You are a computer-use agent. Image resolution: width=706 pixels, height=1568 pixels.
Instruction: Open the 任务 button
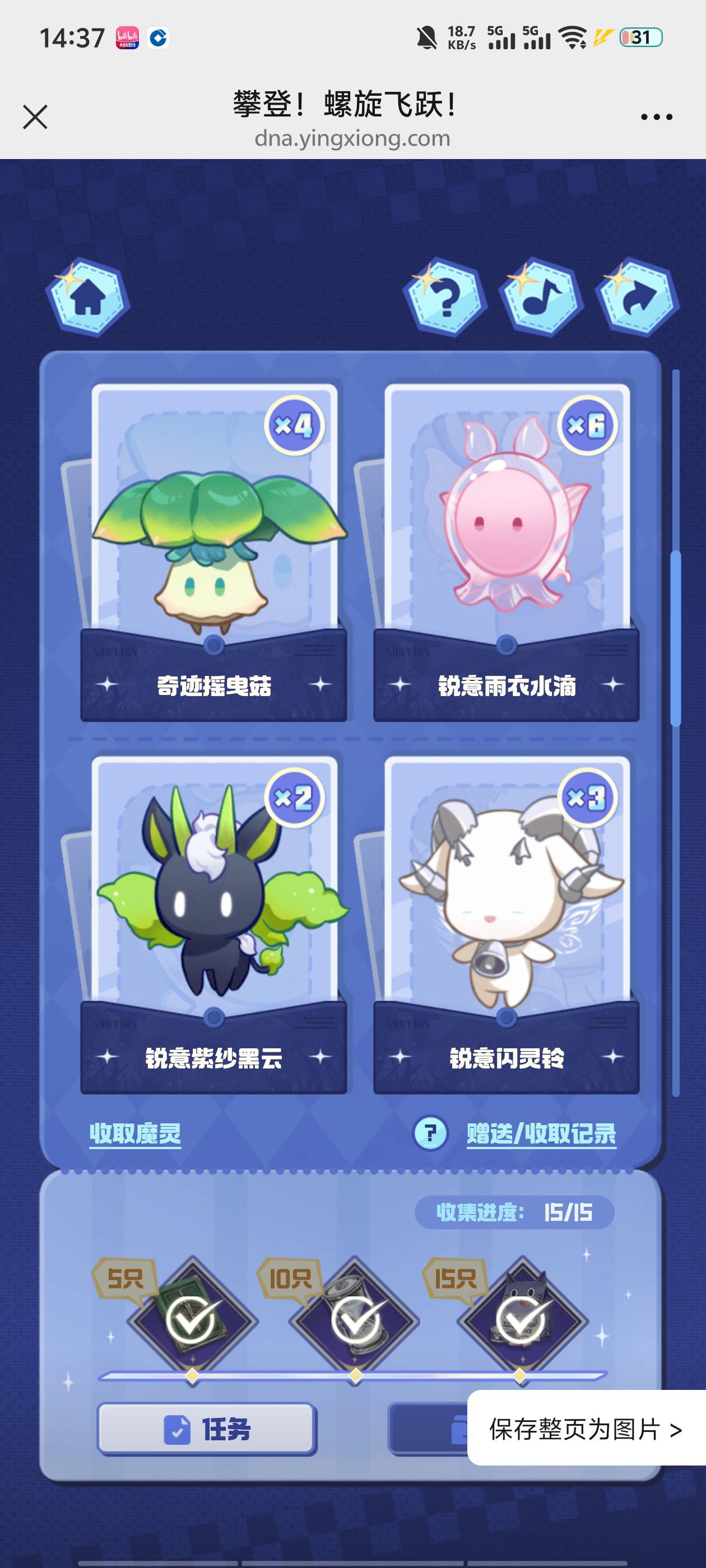[207, 1429]
